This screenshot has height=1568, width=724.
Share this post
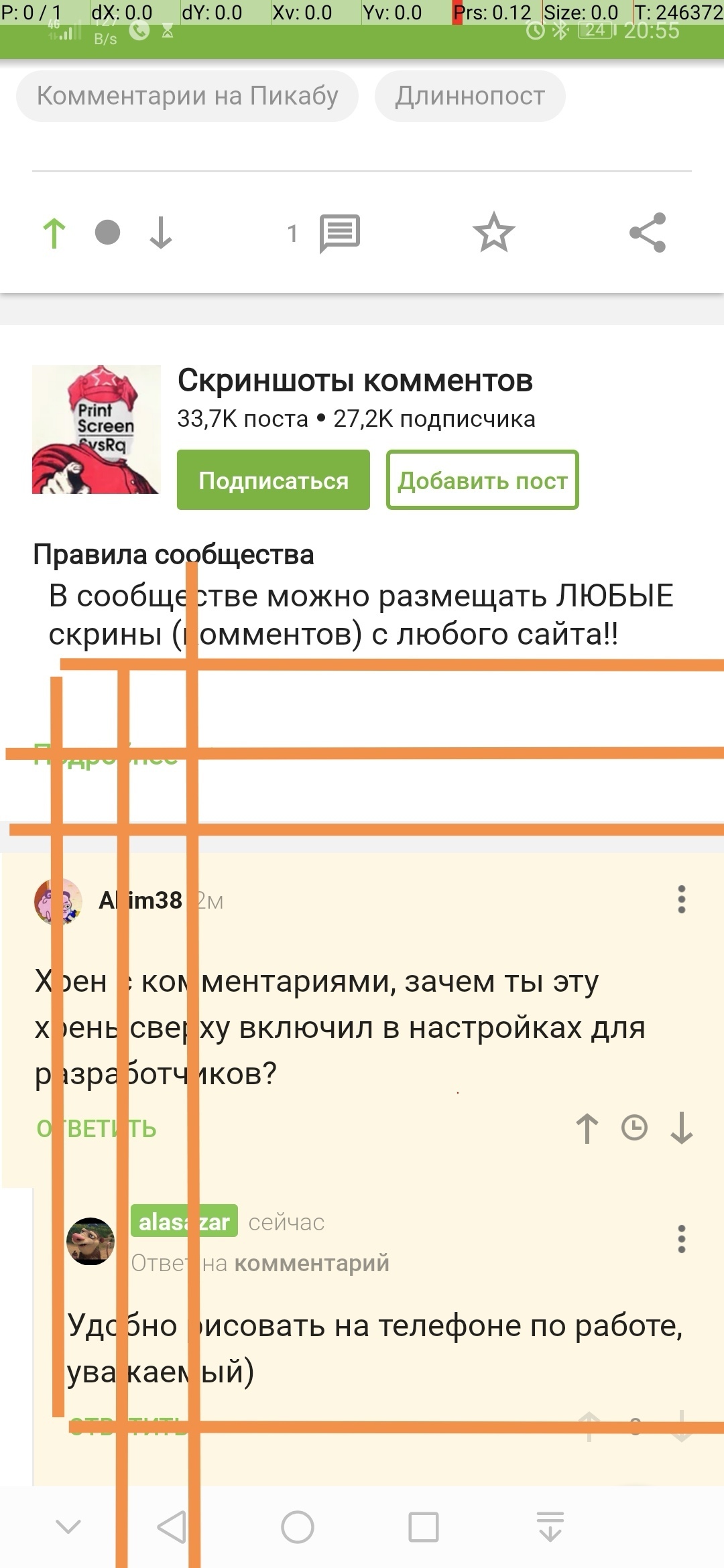tap(648, 233)
